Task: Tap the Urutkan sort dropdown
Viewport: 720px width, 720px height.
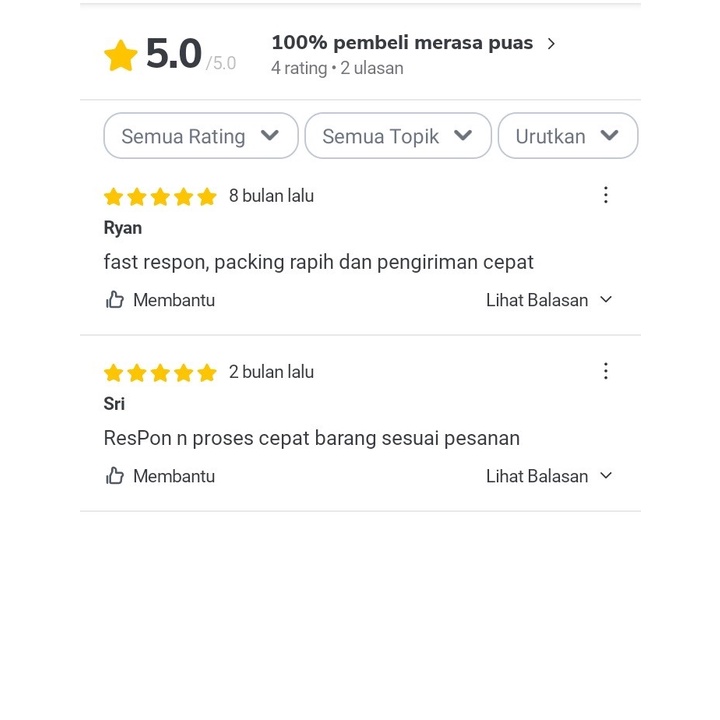Action: (x=567, y=136)
